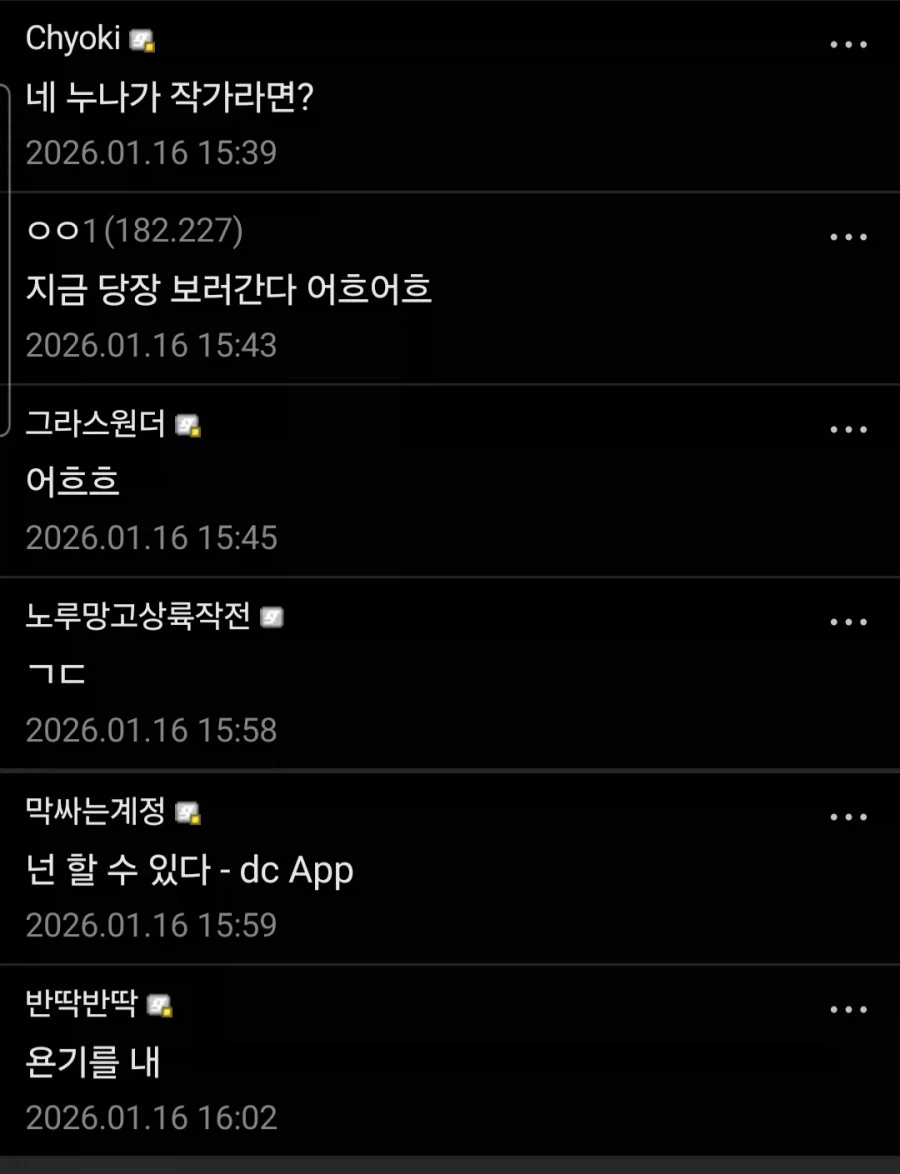Screen dimensions: 900x1174
Task: Open 그라스원더's gallog icon
Action: [185, 426]
